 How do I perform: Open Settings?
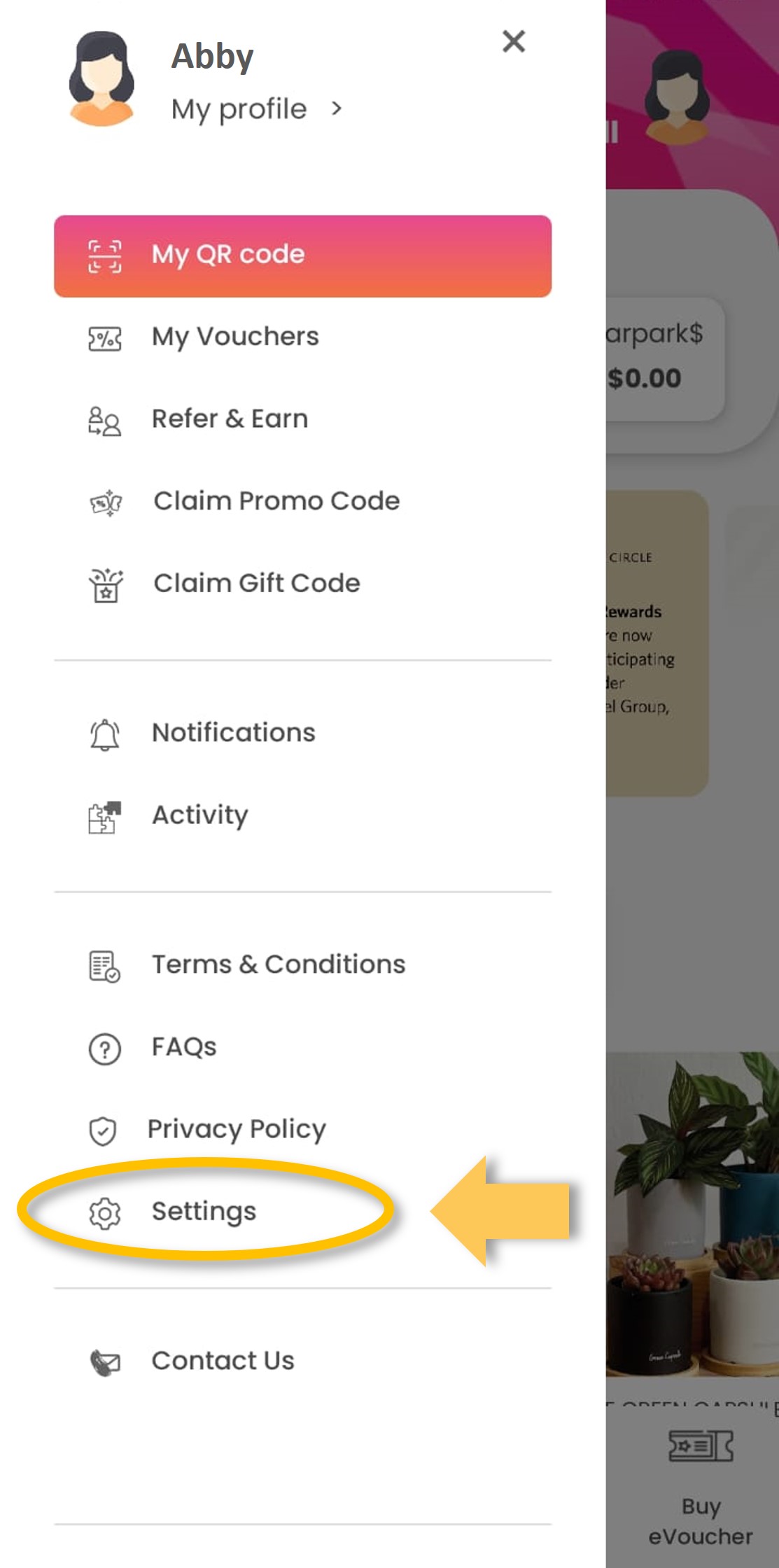click(x=204, y=1212)
